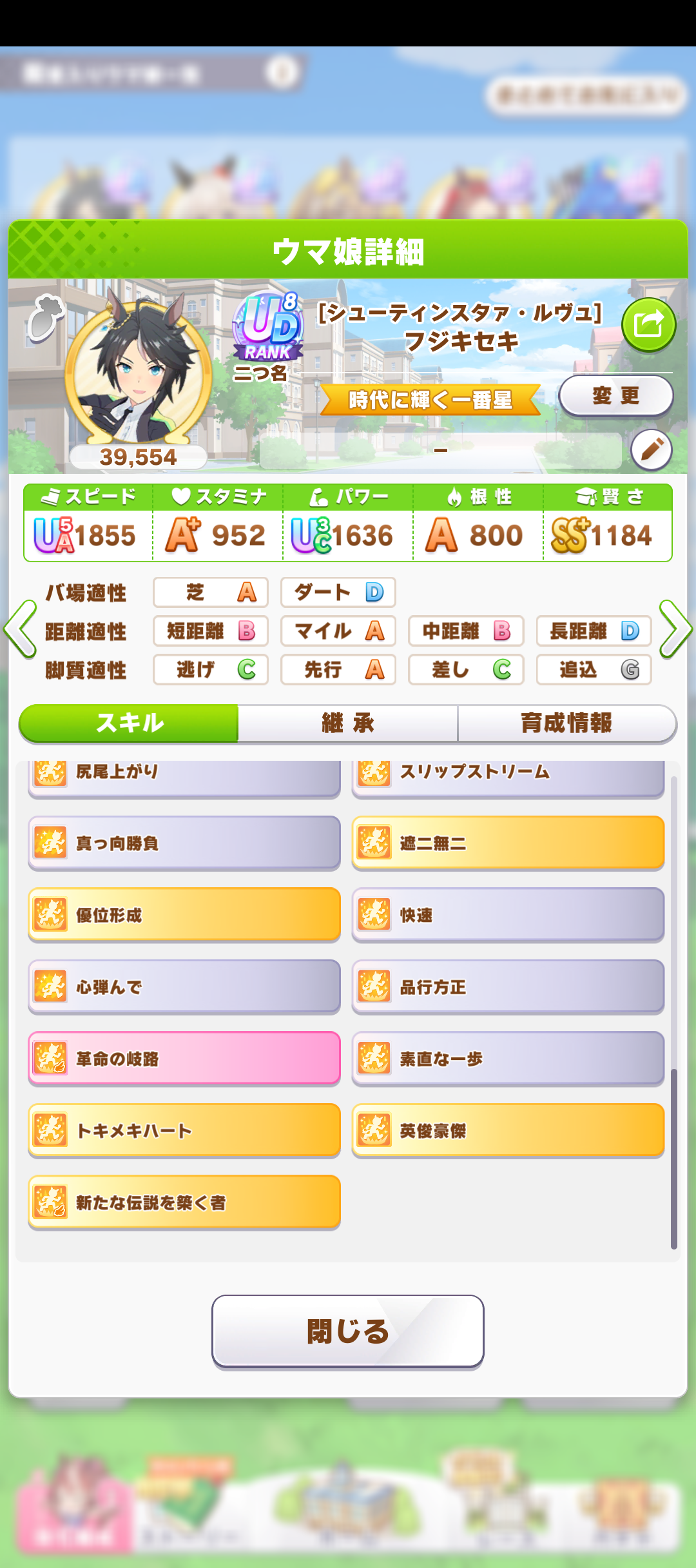Open skill 優位形成 details

pyautogui.click(x=184, y=914)
